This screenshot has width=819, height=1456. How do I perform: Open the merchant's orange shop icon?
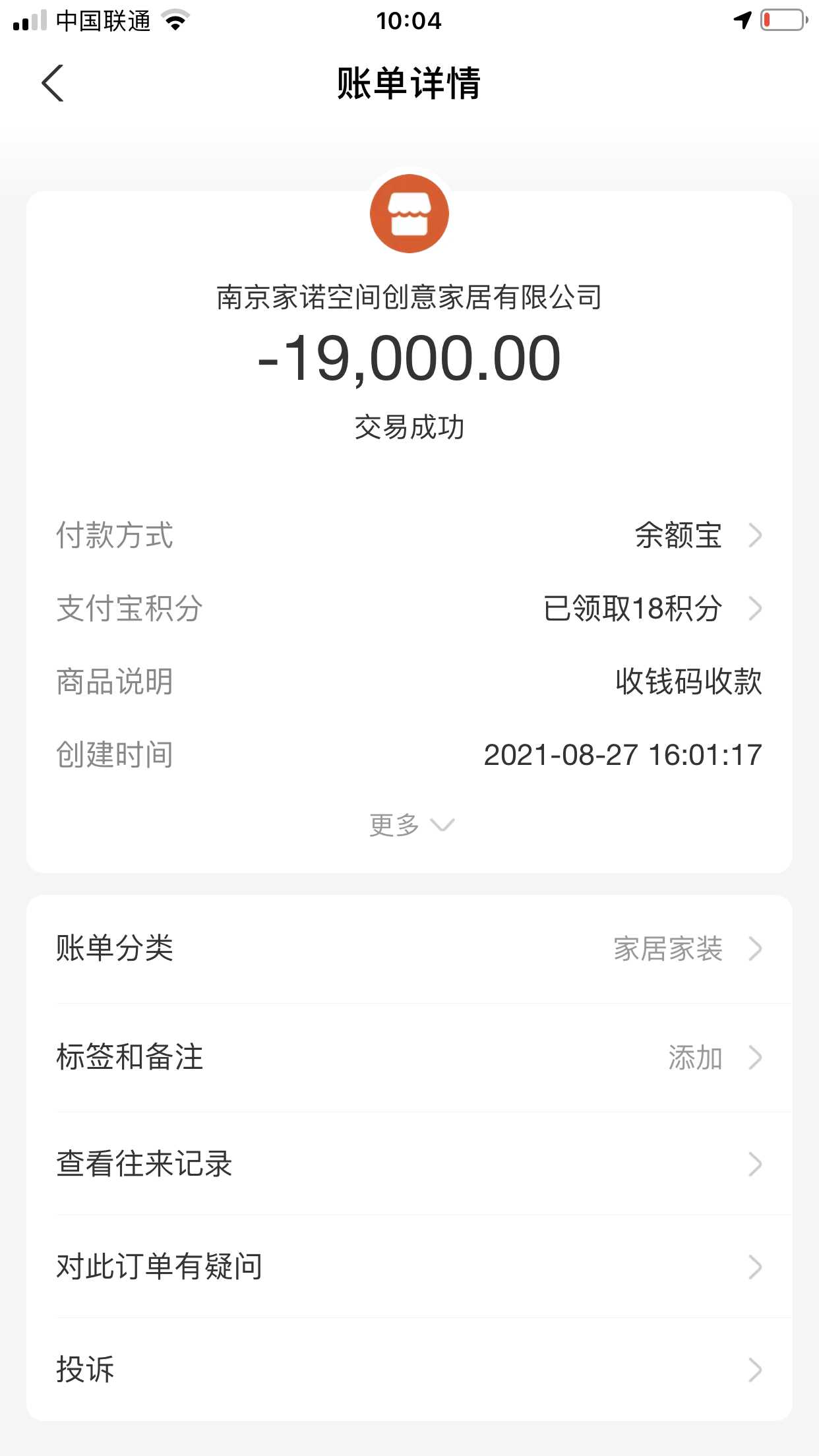coord(409,214)
